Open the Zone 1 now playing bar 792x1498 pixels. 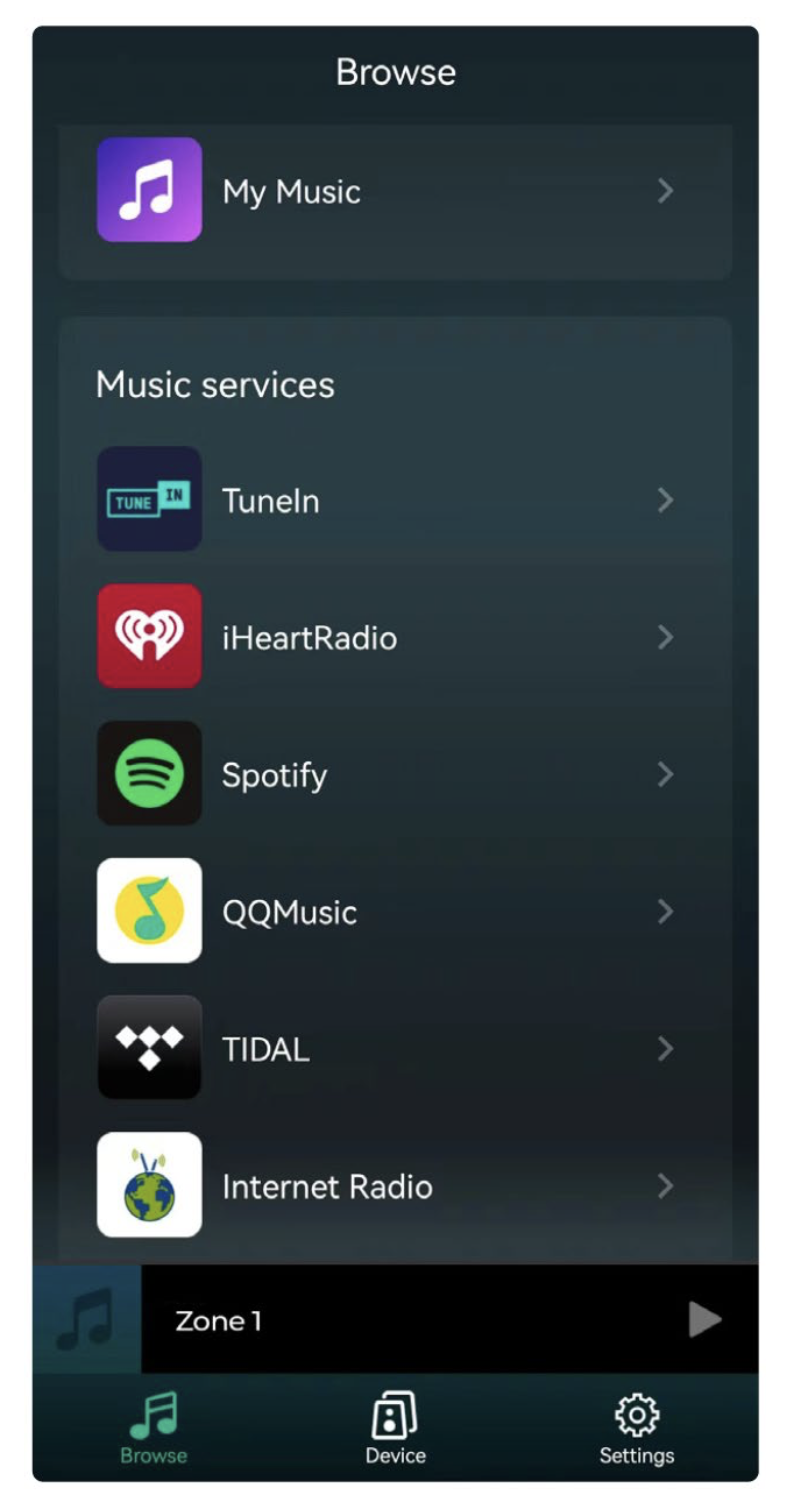pyautogui.click(x=400, y=1320)
